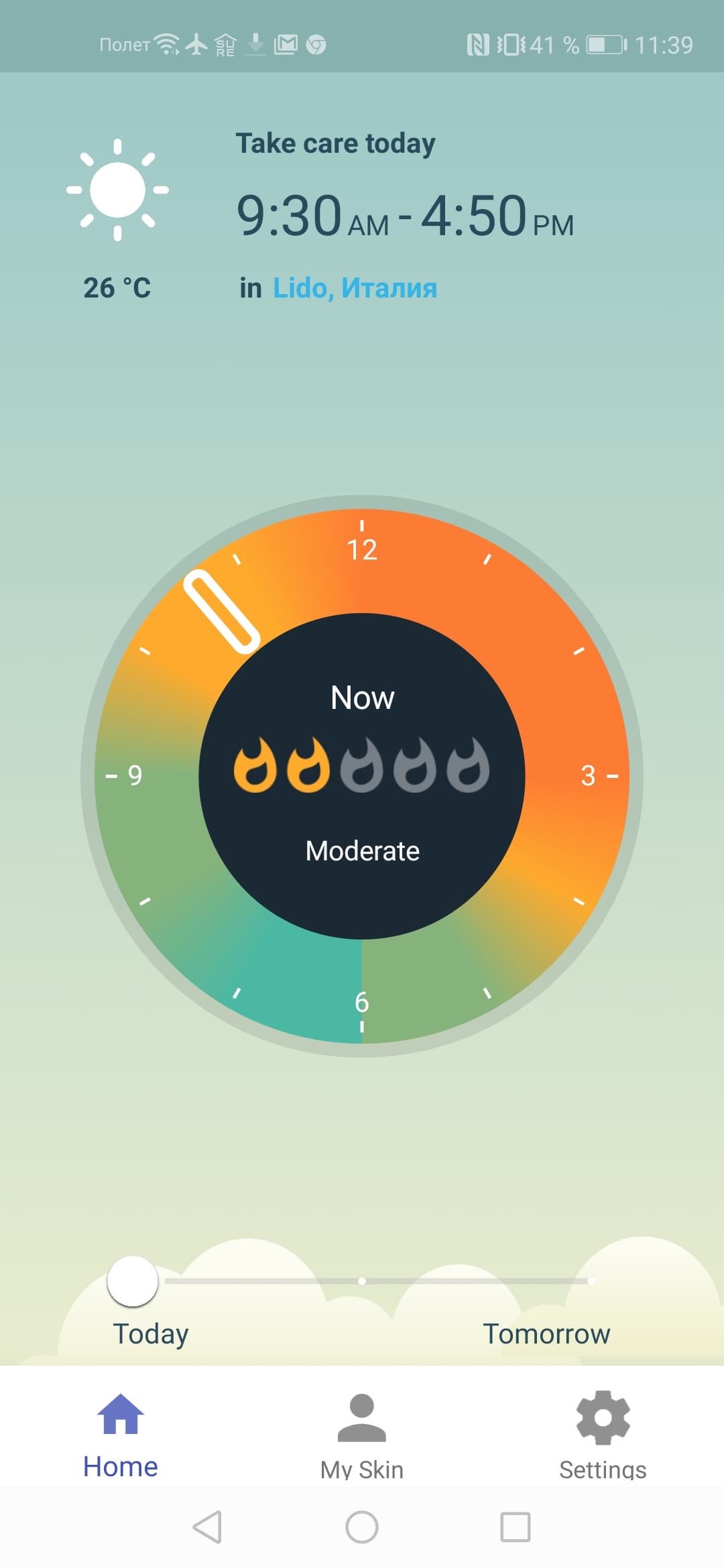Open the Lido, Италия location link
724x1568 pixels.
pyautogui.click(x=355, y=288)
